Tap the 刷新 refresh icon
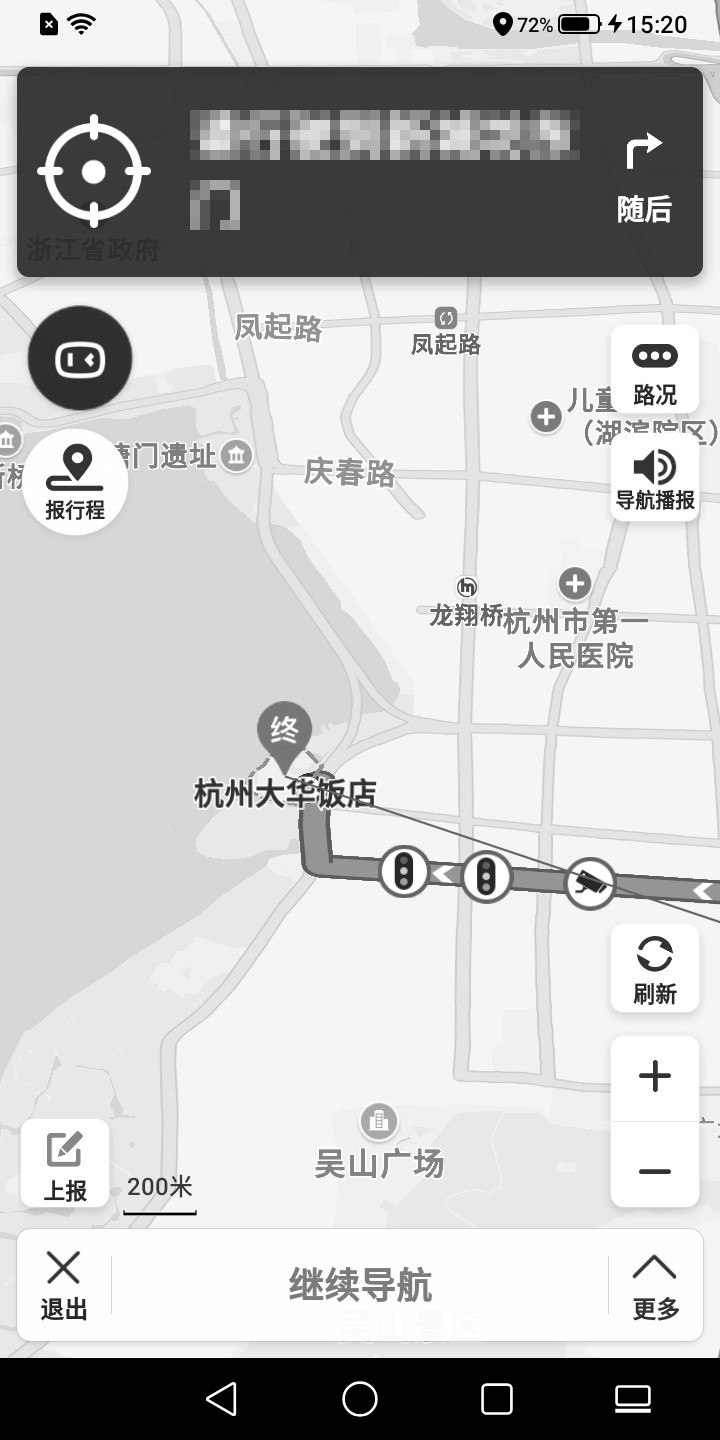Image resolution: width=720 pixels, height=1440 pixels. (x=654, y=967)
